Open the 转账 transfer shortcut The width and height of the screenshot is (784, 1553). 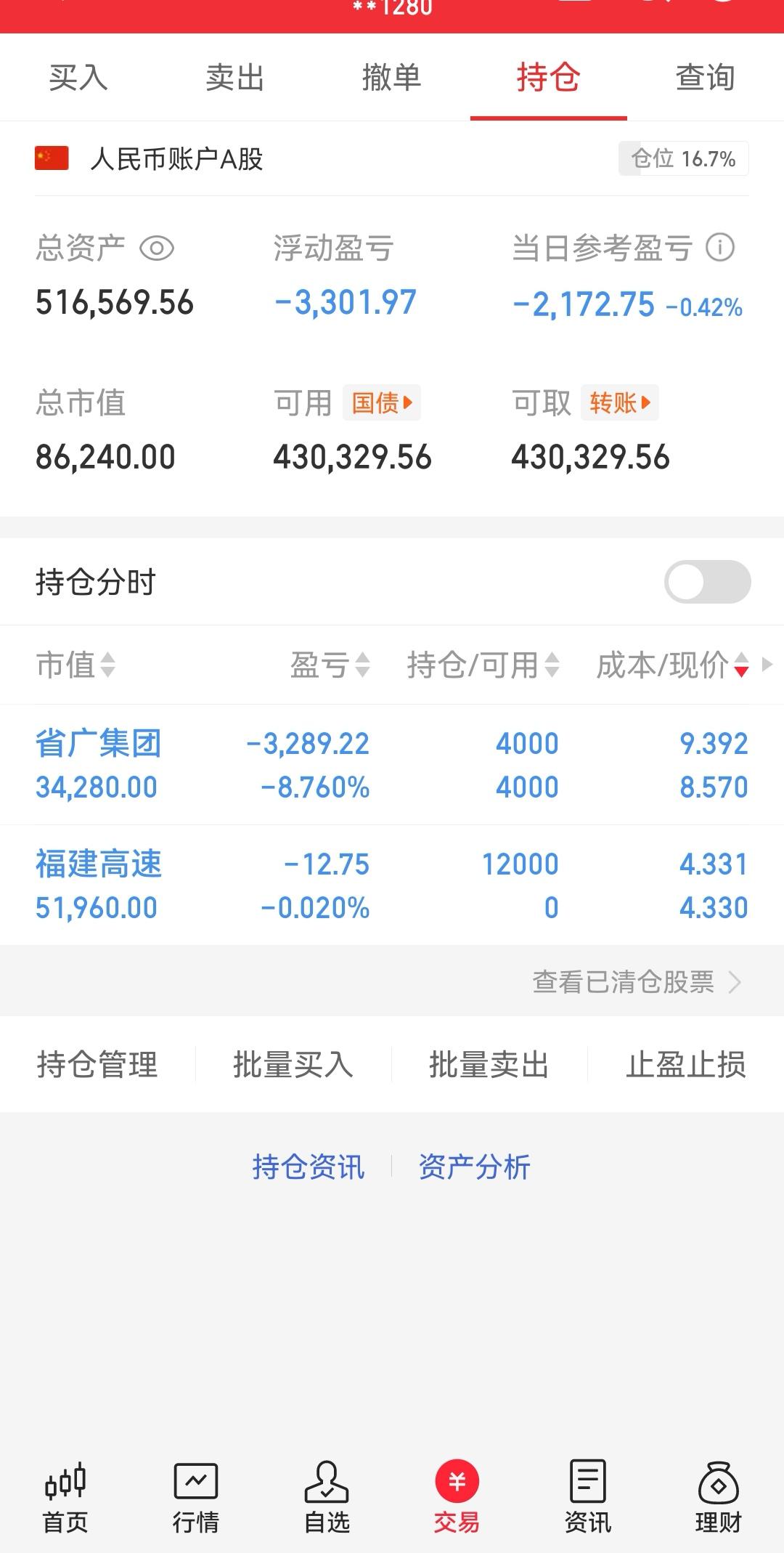(x=618, y=402)
